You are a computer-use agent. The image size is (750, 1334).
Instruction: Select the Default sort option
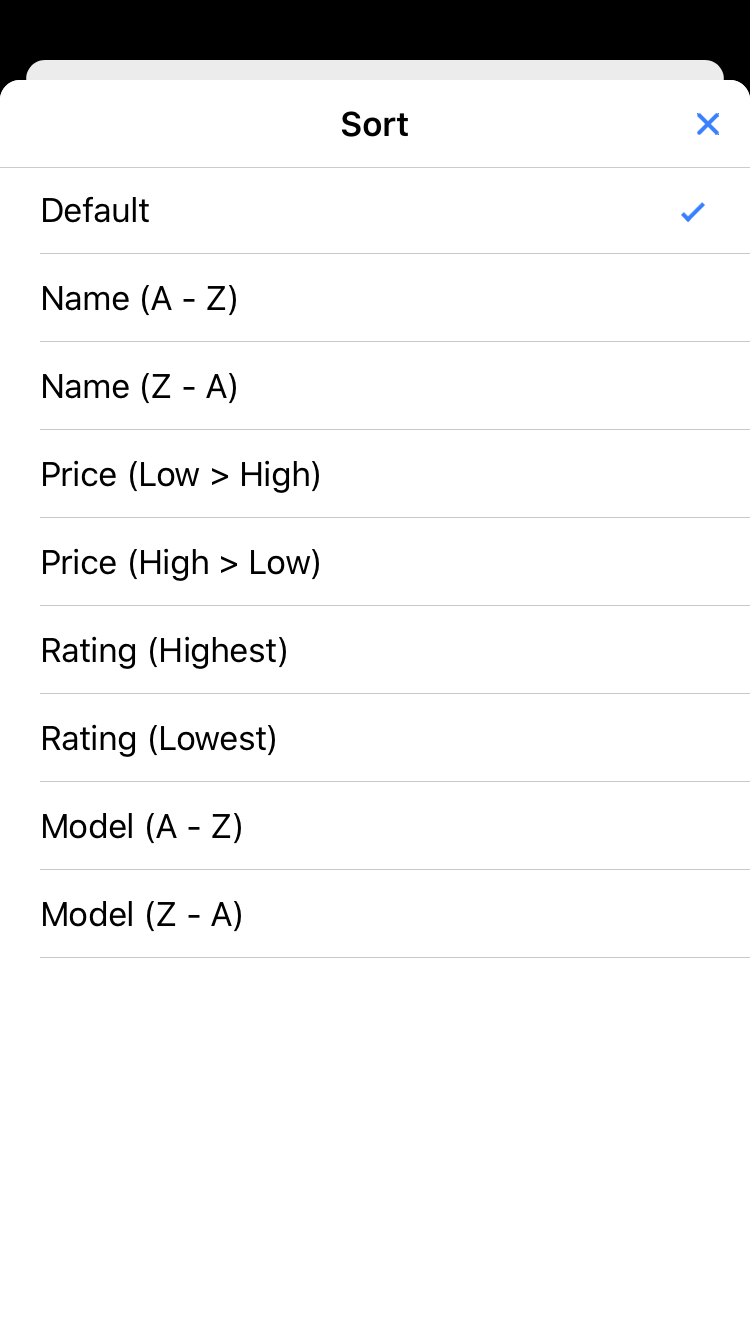pos(375,211)
